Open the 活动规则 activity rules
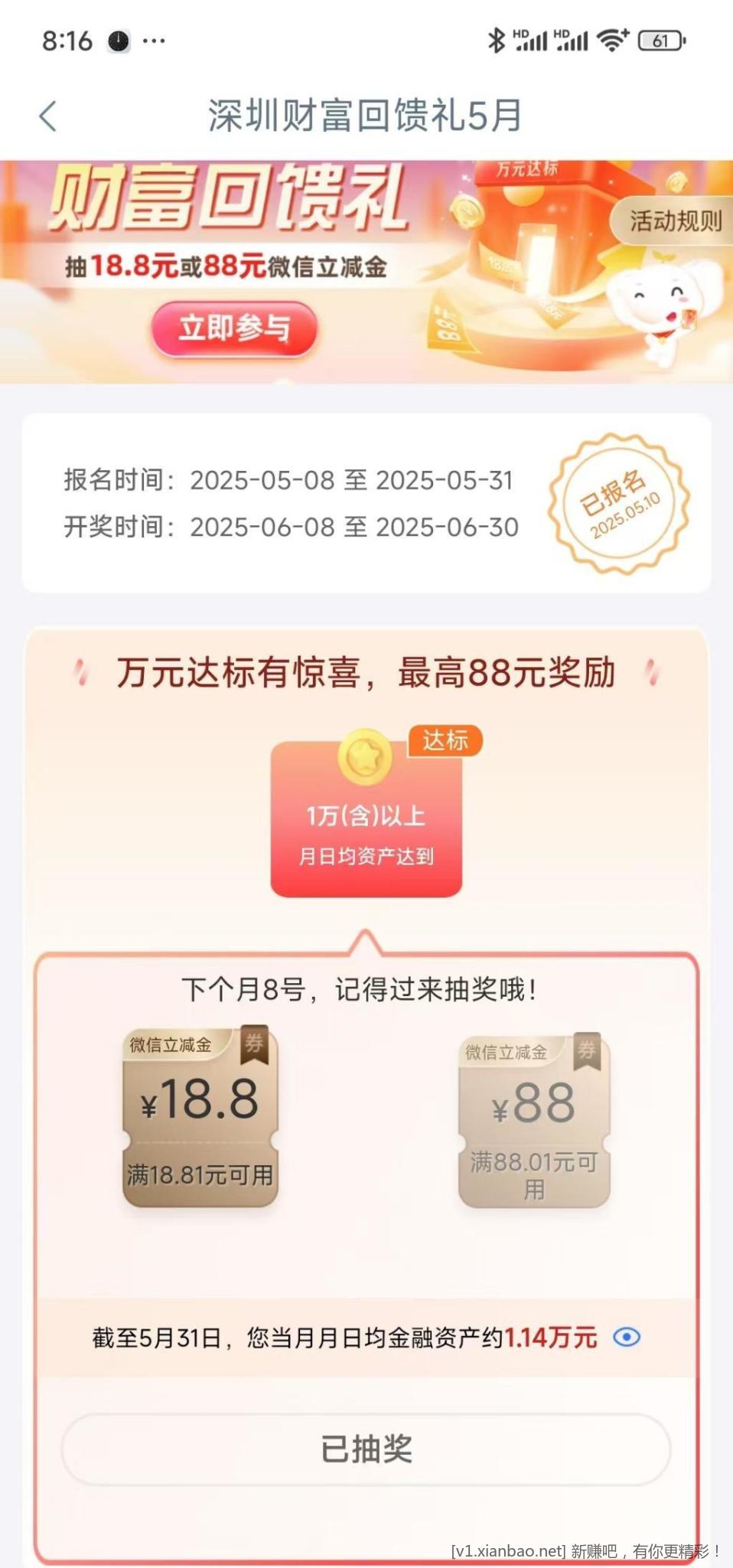733x1568 pixels. [x=675, y=221]
